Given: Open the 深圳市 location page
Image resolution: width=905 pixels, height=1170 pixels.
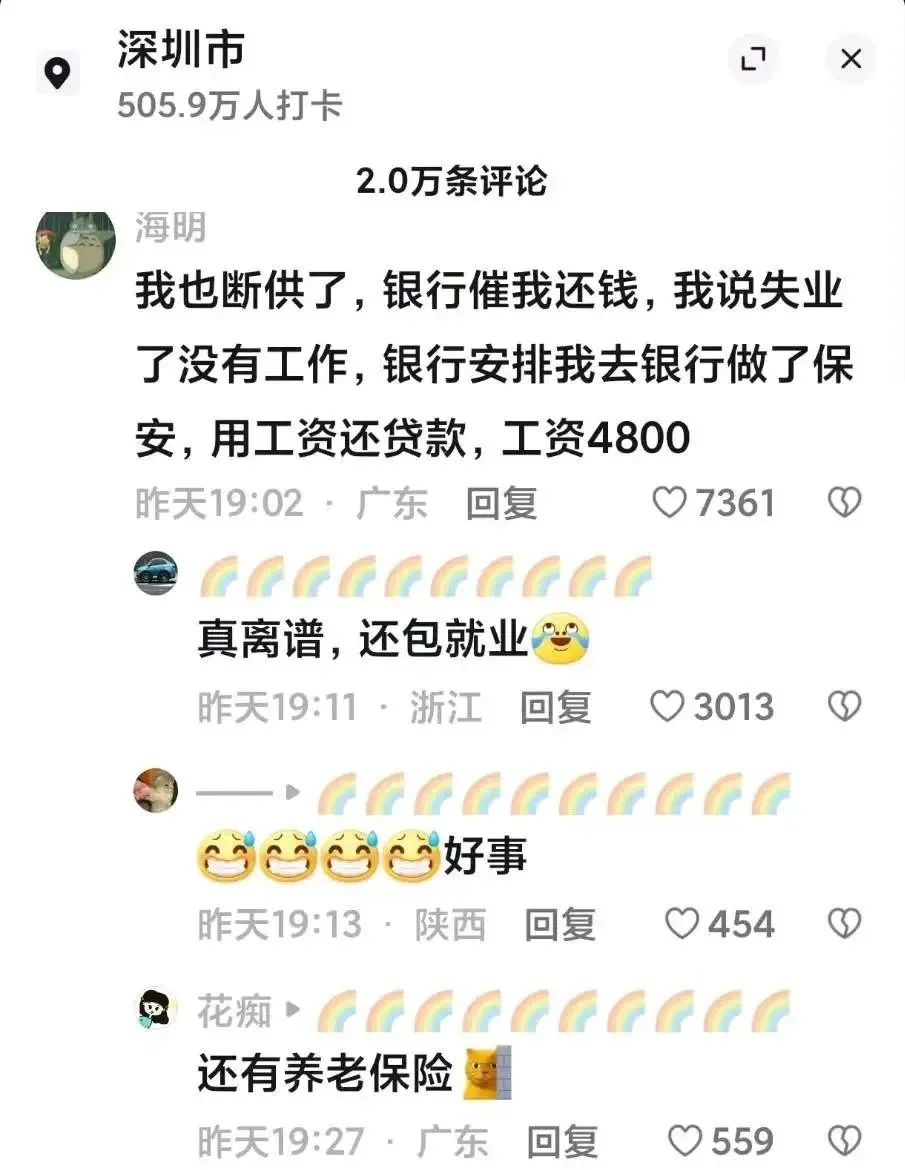Looking at the screenshot, I should (181, 51).
